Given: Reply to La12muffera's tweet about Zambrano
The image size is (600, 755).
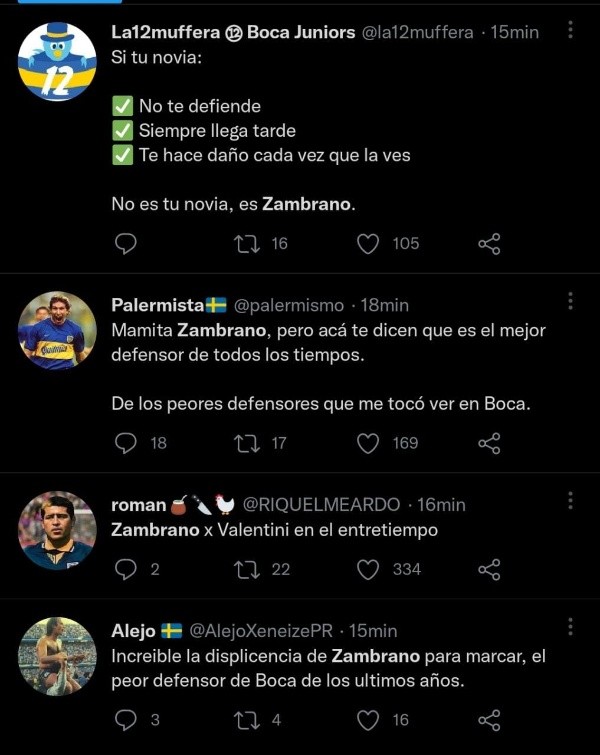Looking at the screenshot, I should point(126,243).
